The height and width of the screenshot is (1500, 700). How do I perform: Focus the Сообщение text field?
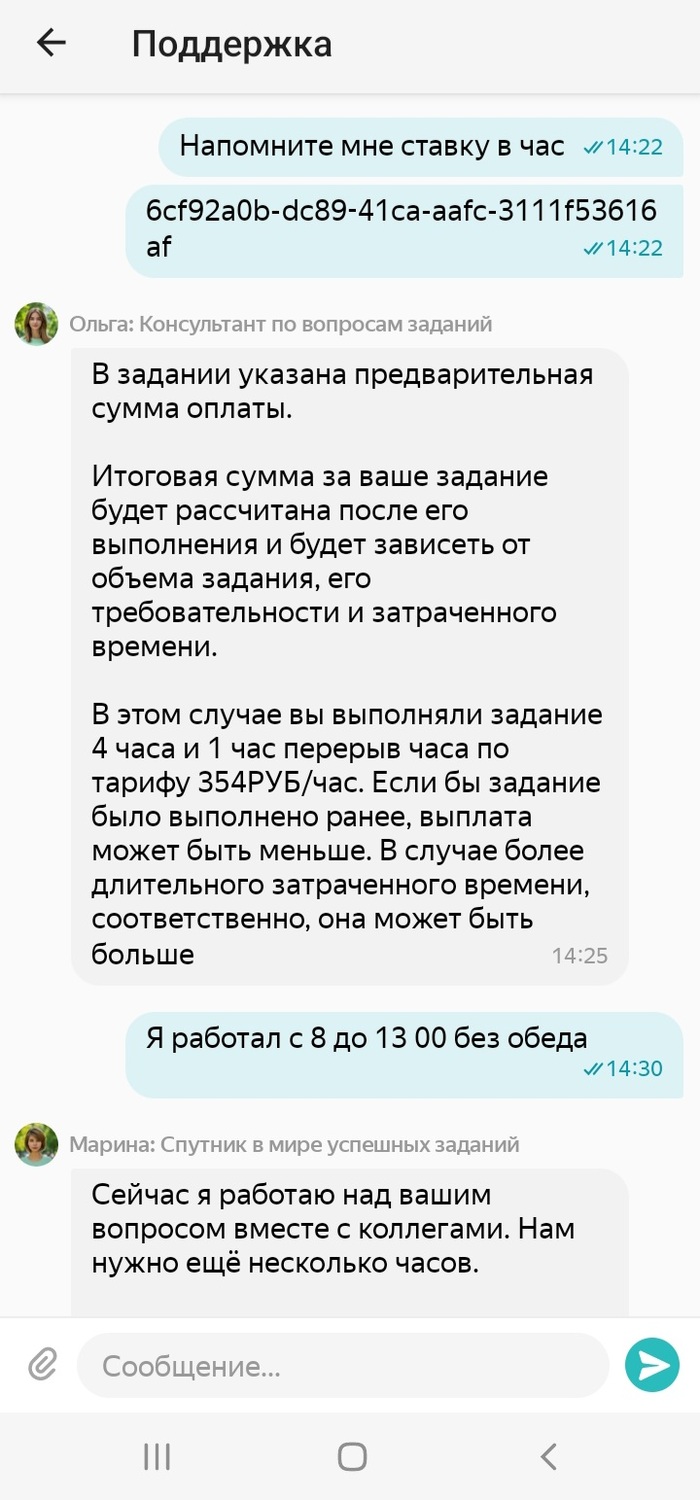(342, 1366)
